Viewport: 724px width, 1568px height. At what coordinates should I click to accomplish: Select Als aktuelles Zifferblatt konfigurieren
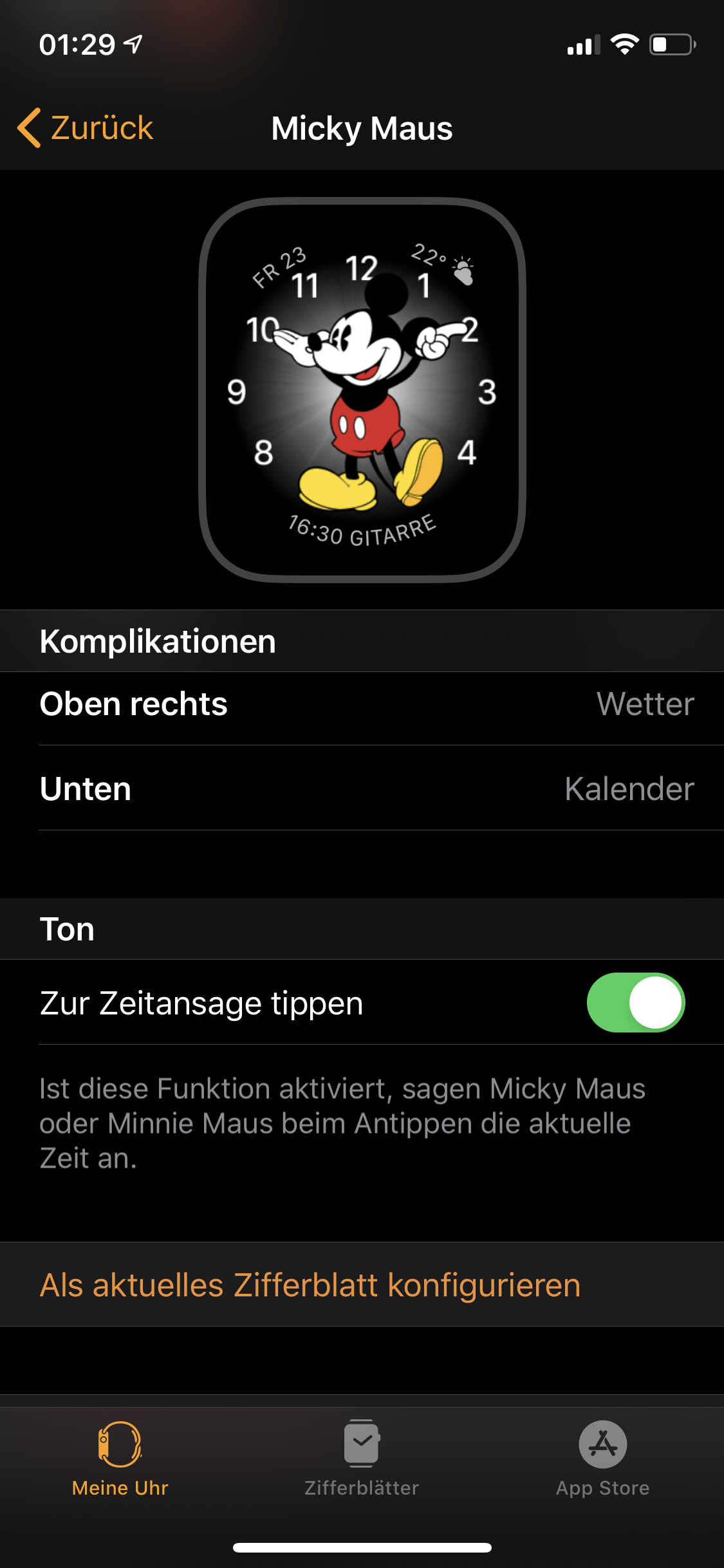pyautogui.click(x=310, y=1285)
